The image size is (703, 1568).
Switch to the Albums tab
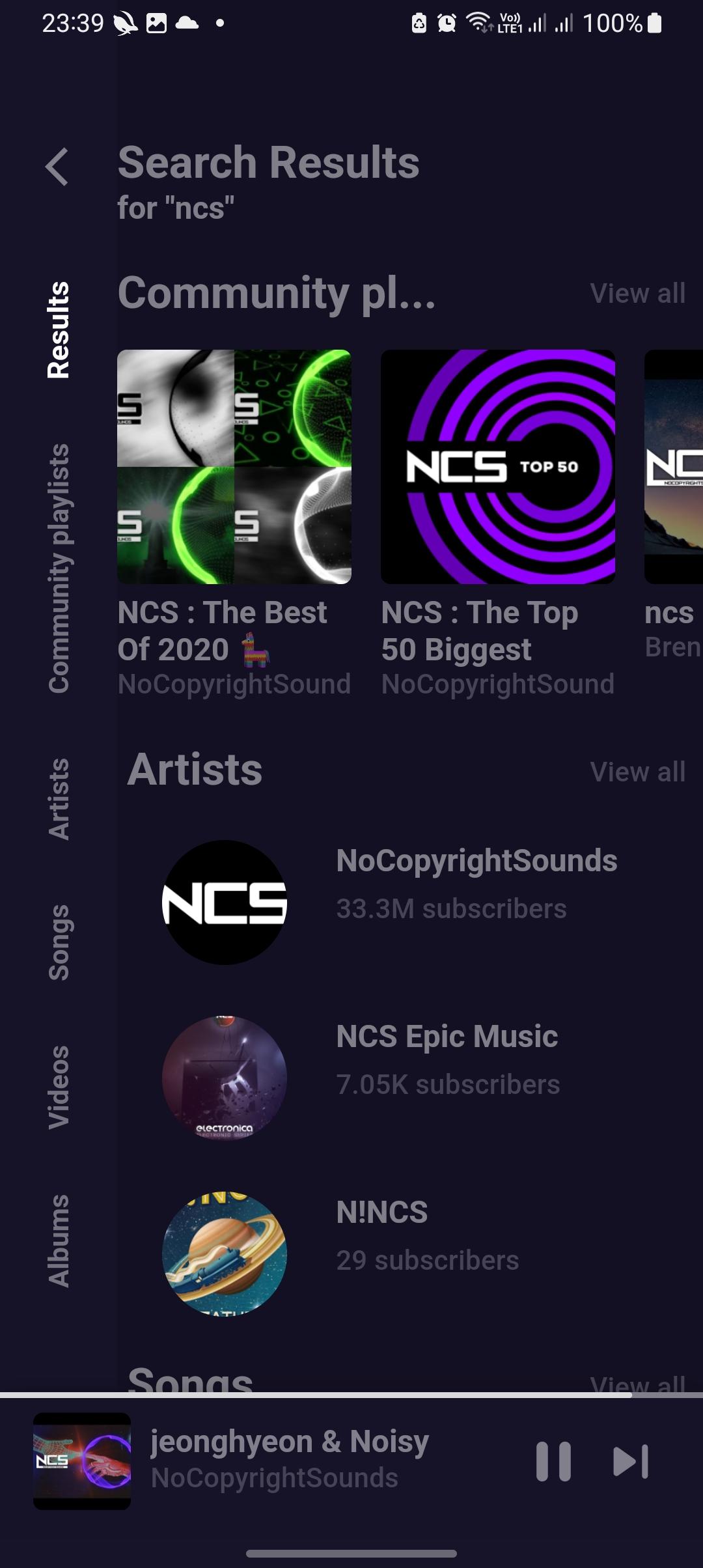click(x=59, y=1240)
